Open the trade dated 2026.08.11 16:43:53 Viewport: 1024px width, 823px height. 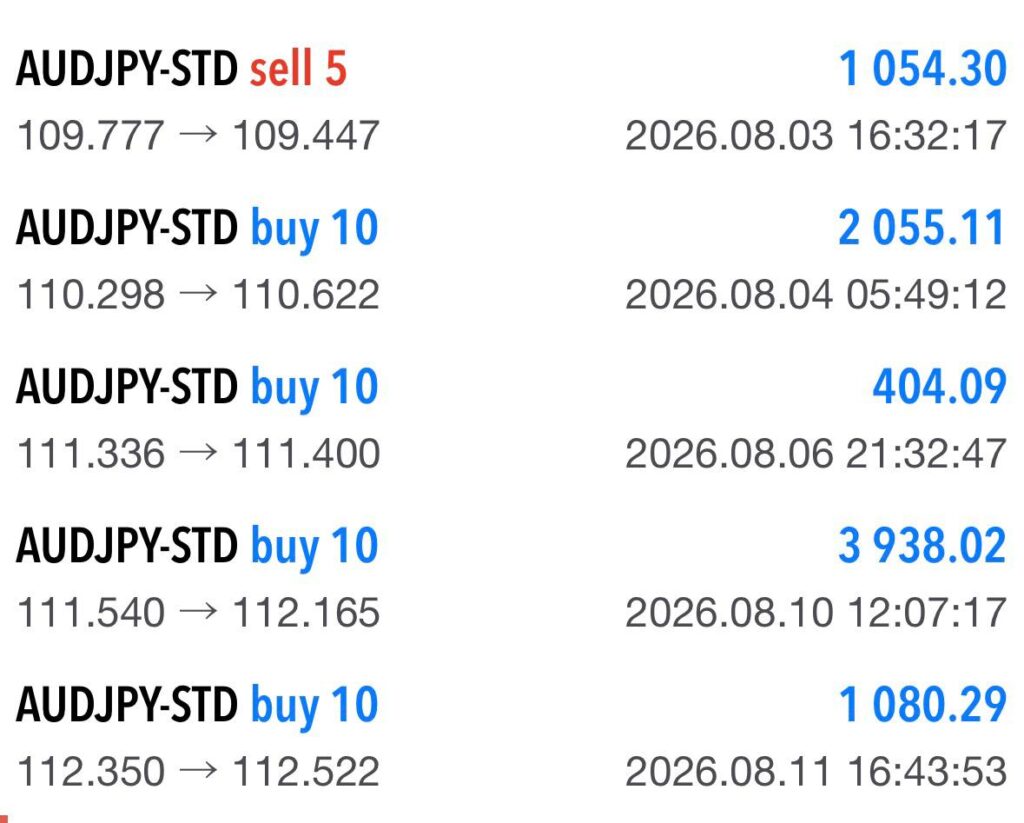click(x=512, y=736)
